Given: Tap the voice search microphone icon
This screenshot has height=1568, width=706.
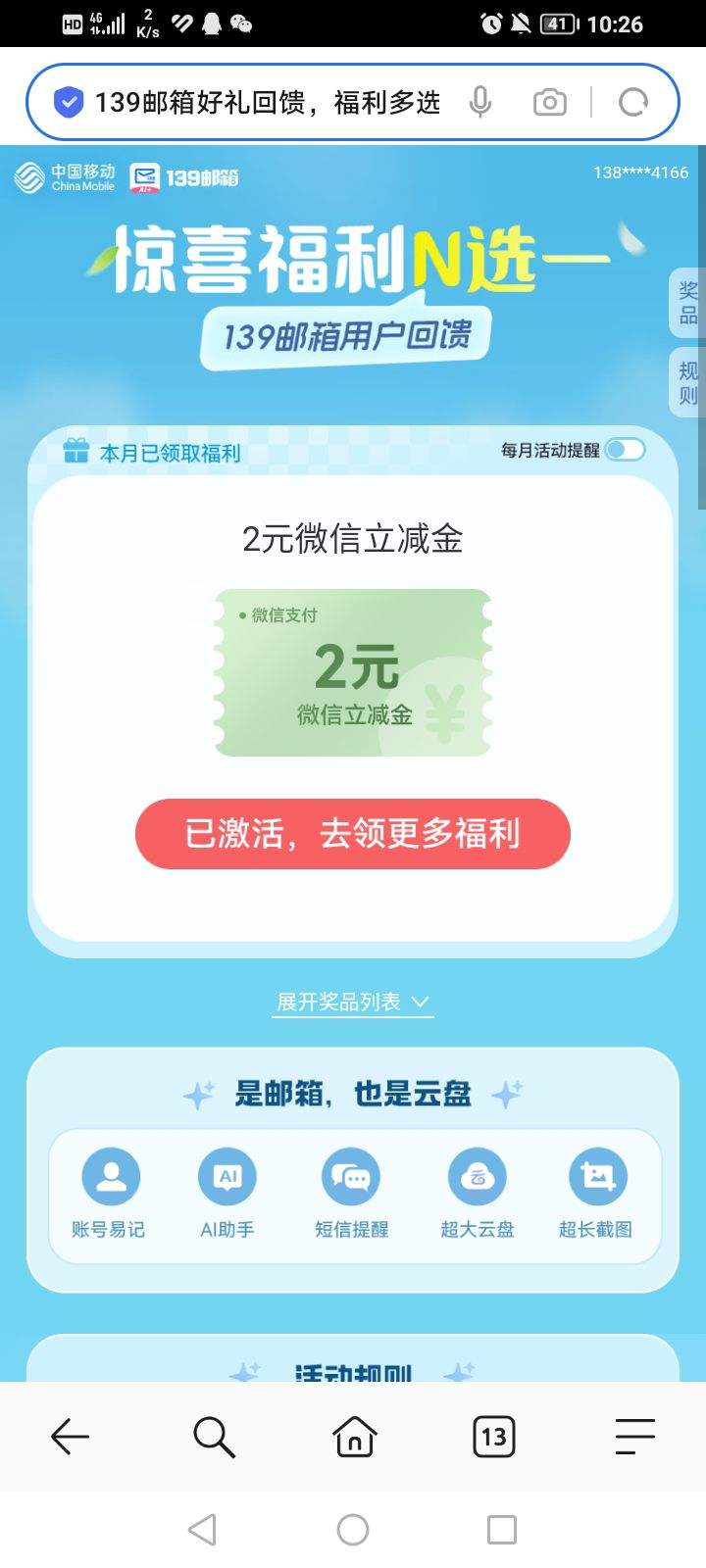Looking at the screenshot, I should [x=482, y=101].
